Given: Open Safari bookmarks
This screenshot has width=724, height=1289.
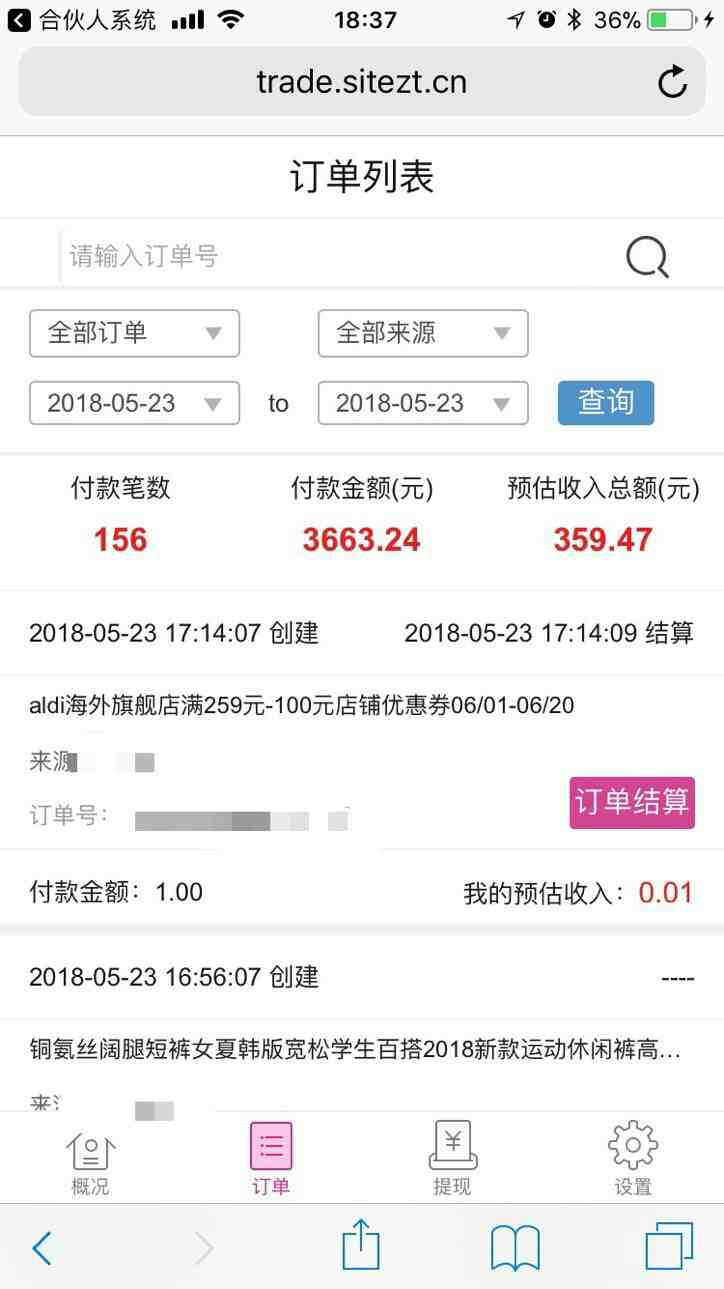Looking at the screenshot, I should click(x=515, y=1247).
